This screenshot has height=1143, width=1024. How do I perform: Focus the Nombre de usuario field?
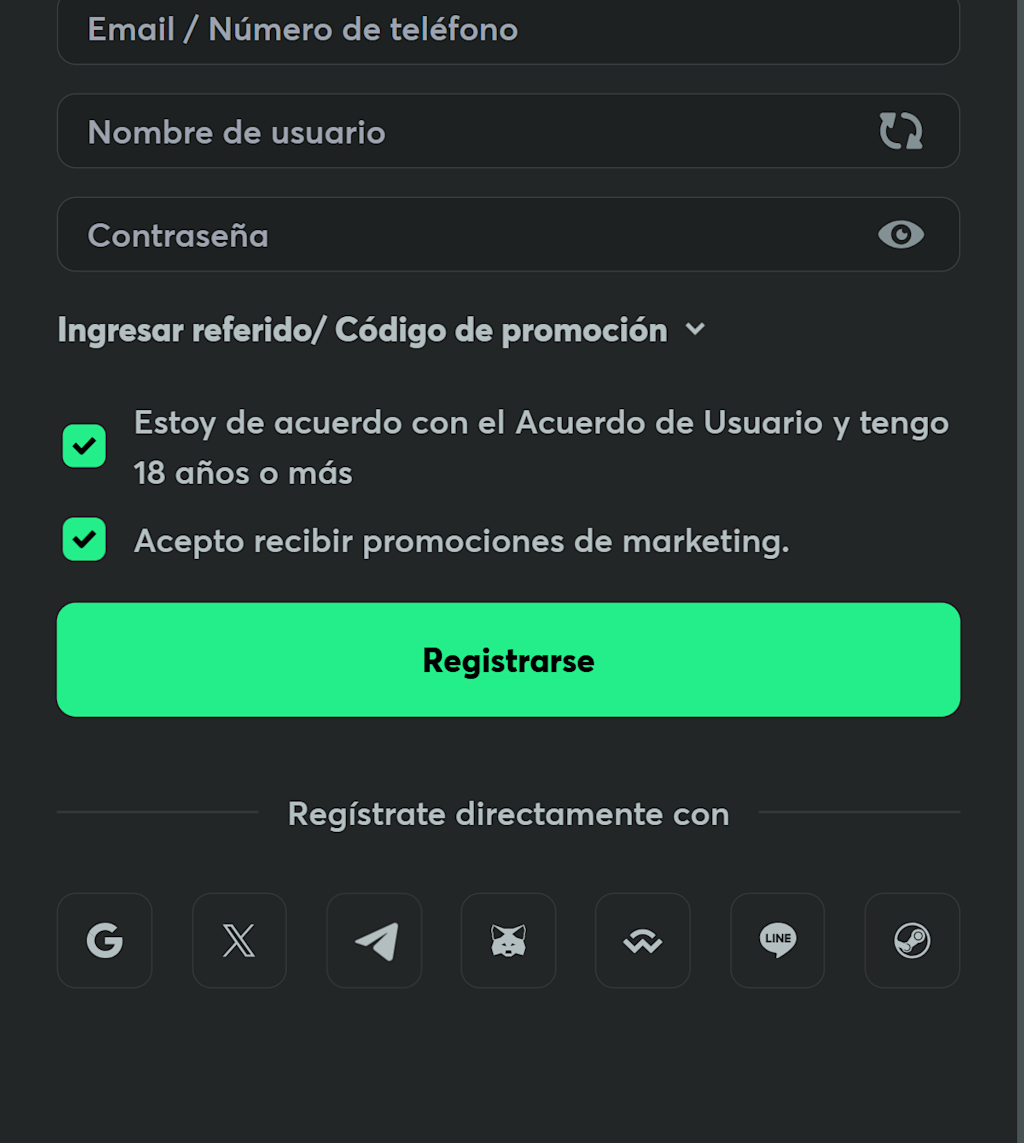tap(460, 132)
